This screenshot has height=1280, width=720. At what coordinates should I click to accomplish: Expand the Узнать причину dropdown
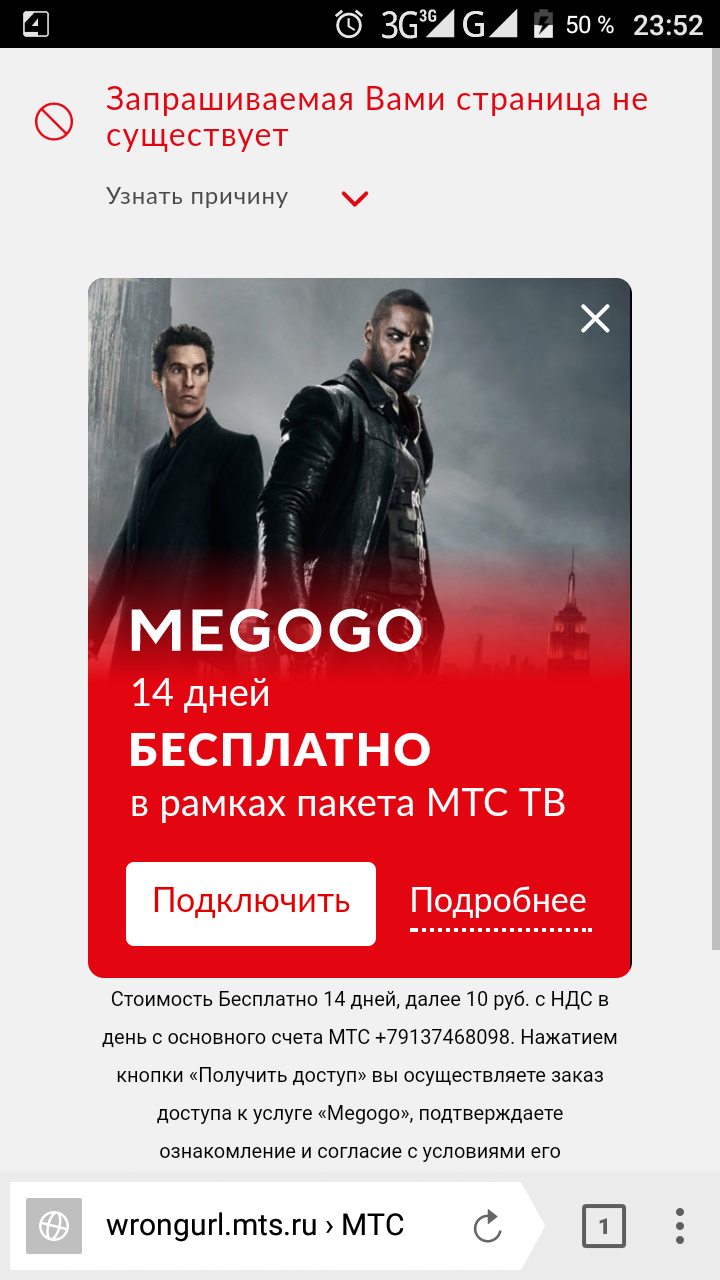(354, 198)
